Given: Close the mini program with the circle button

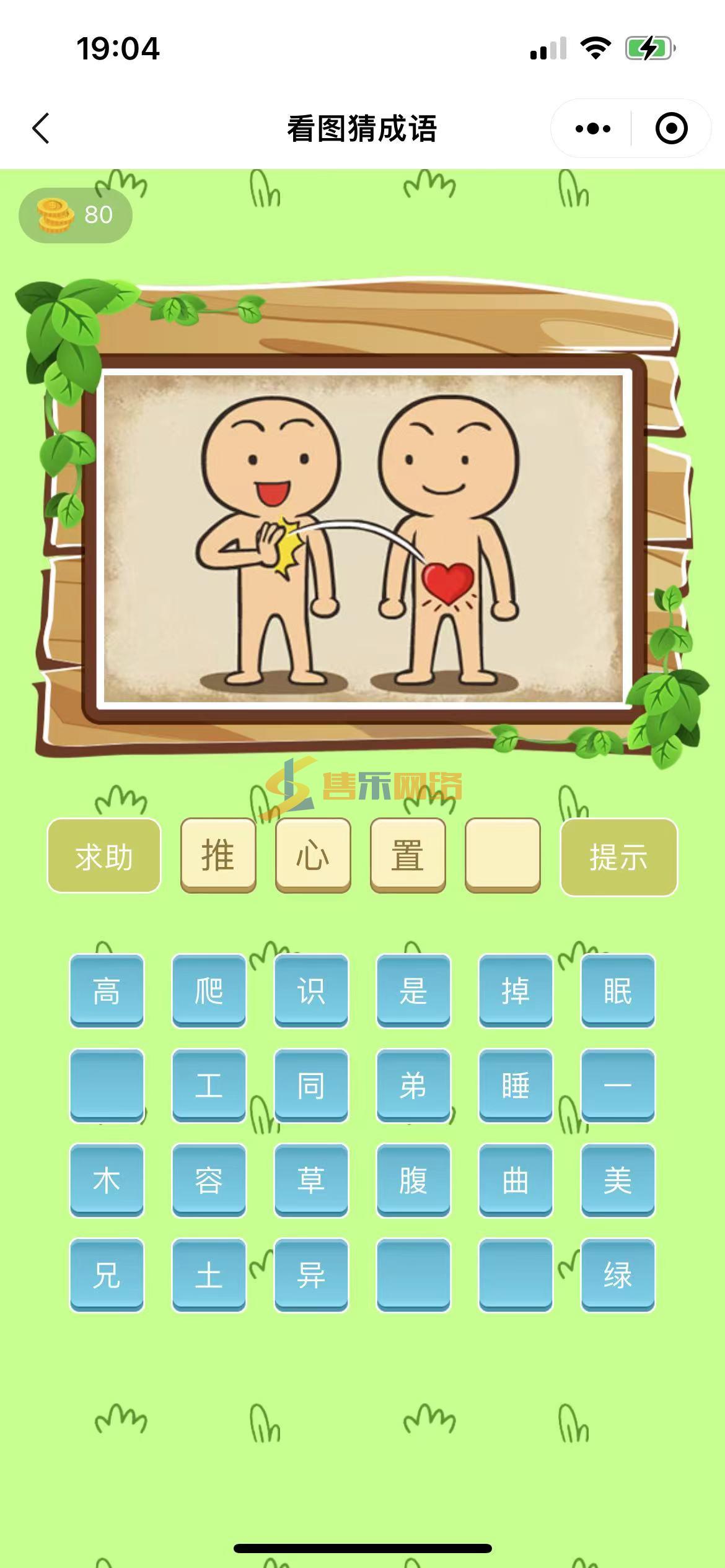Looking at the screenshot, I should (x=671, y=129).
